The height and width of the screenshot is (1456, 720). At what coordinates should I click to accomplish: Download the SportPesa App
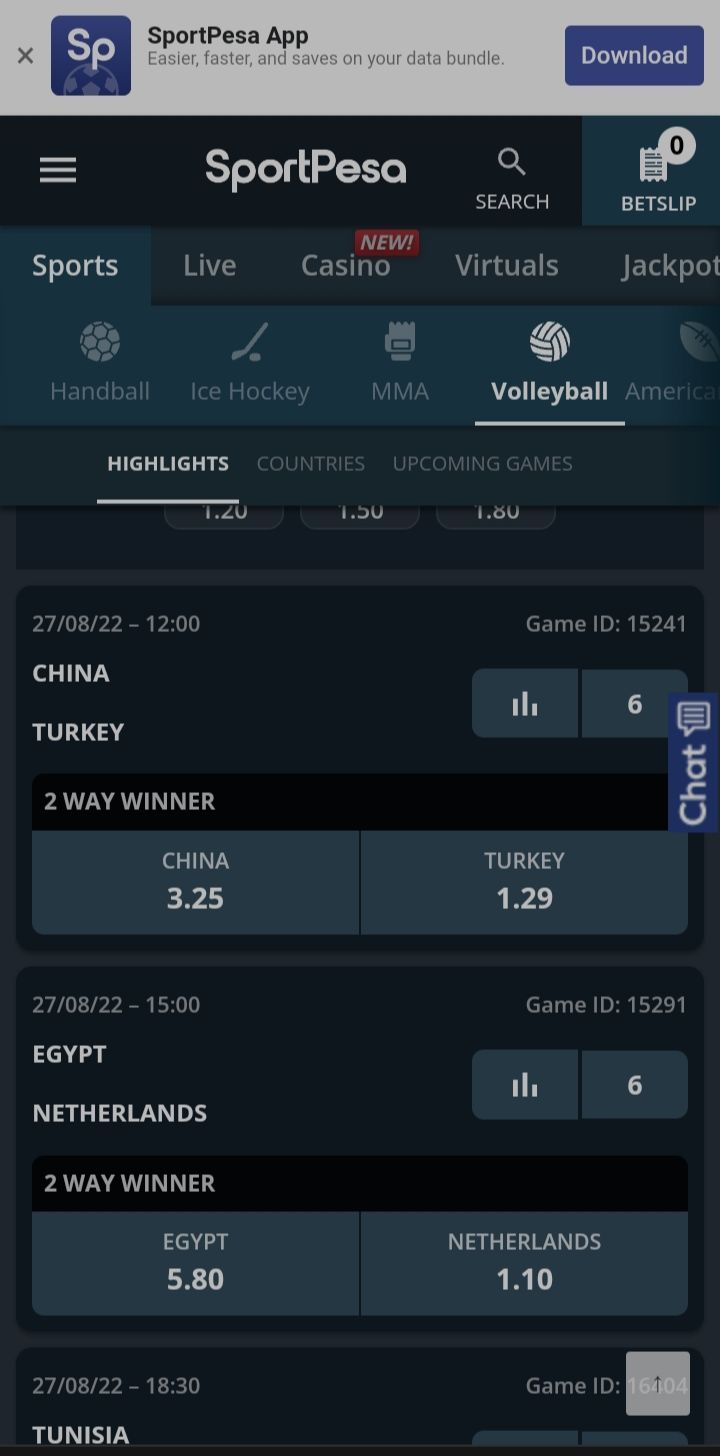[x=634, y=56]
